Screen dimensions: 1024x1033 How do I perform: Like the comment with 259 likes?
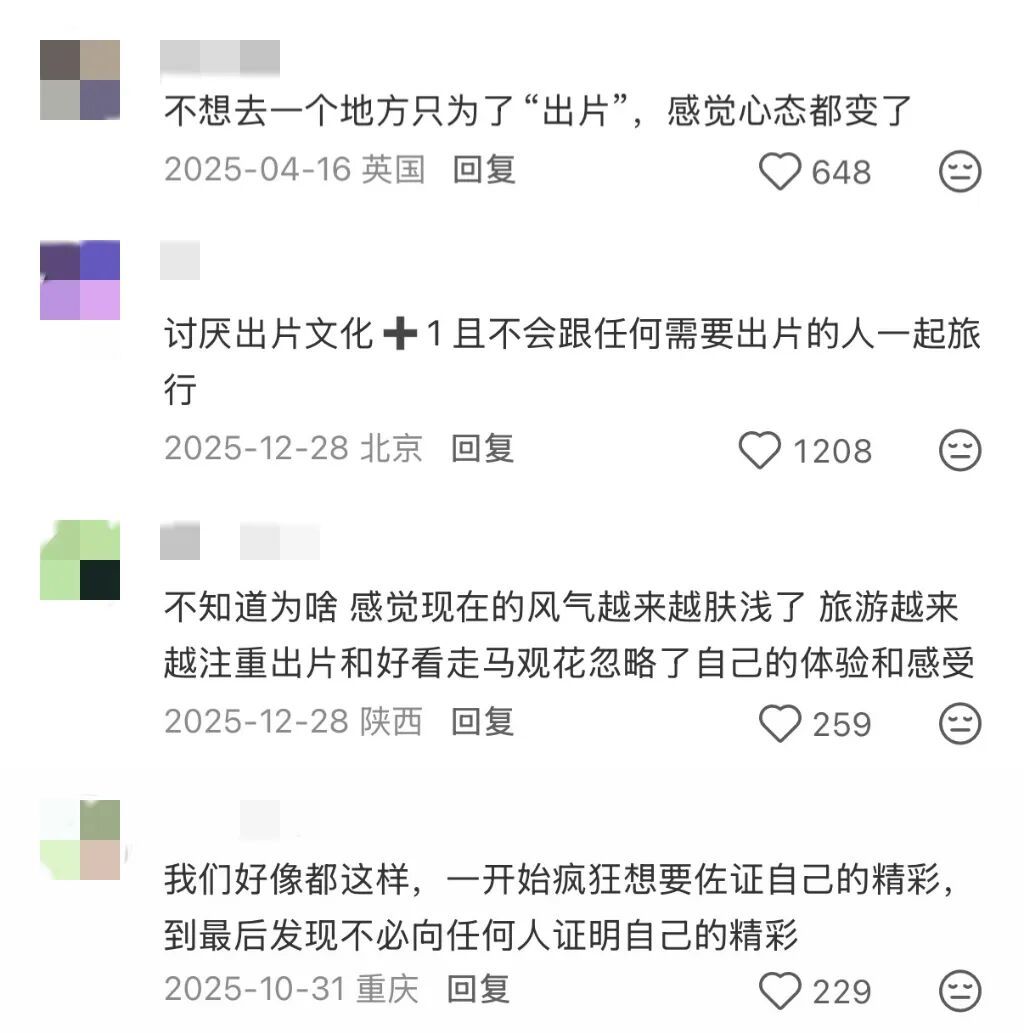pyautogui.click(x=781, y=723)
